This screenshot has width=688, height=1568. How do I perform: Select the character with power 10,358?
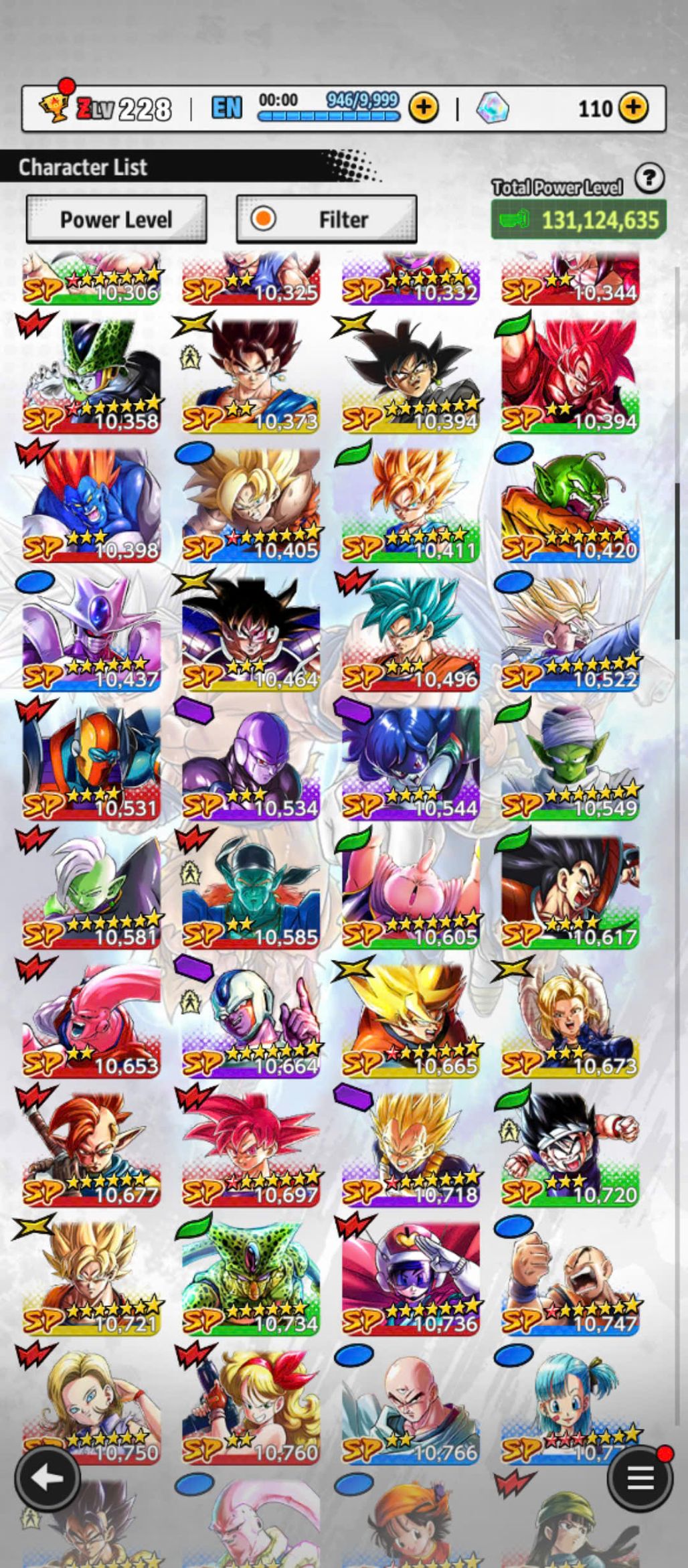pos(92,376)
